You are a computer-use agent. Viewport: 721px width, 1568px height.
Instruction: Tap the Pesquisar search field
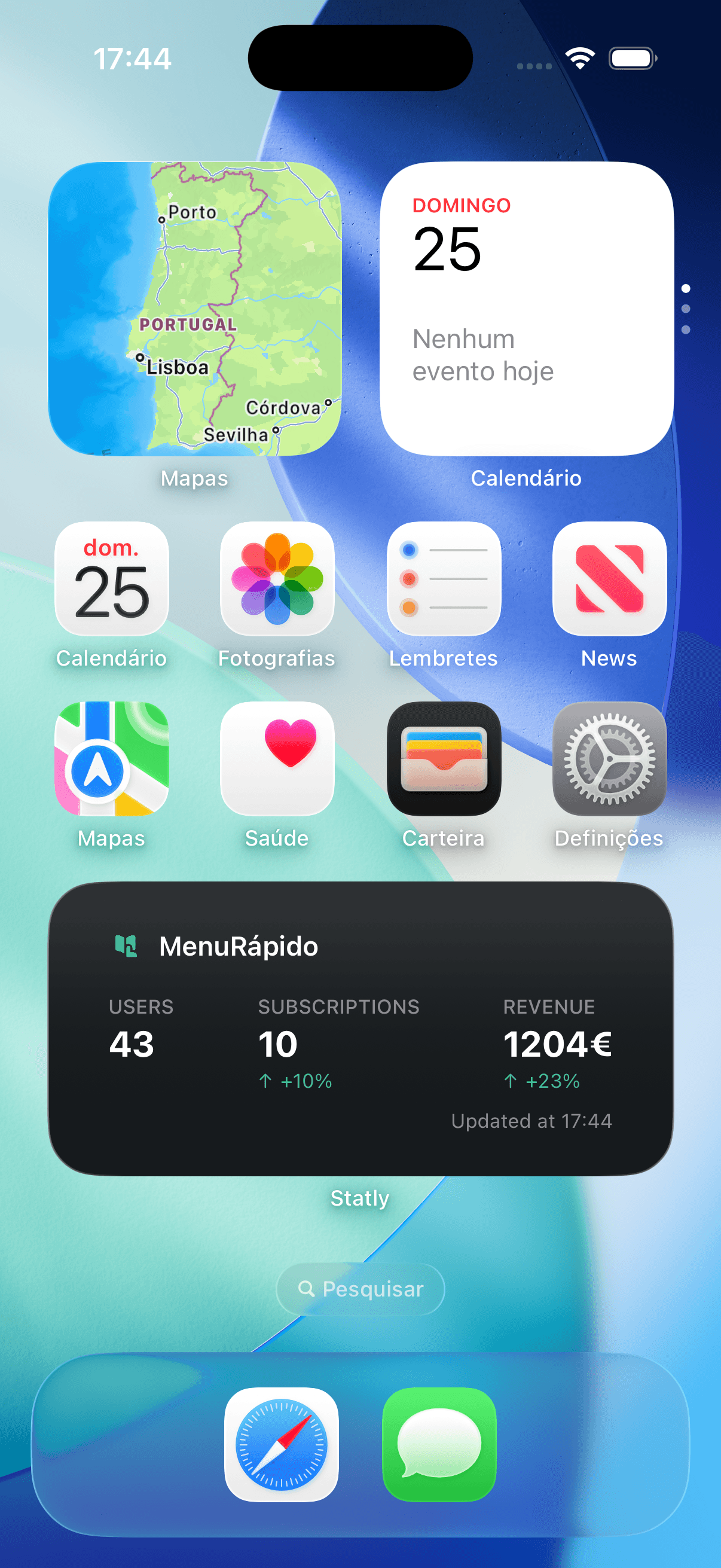[x=359, y=1288]
